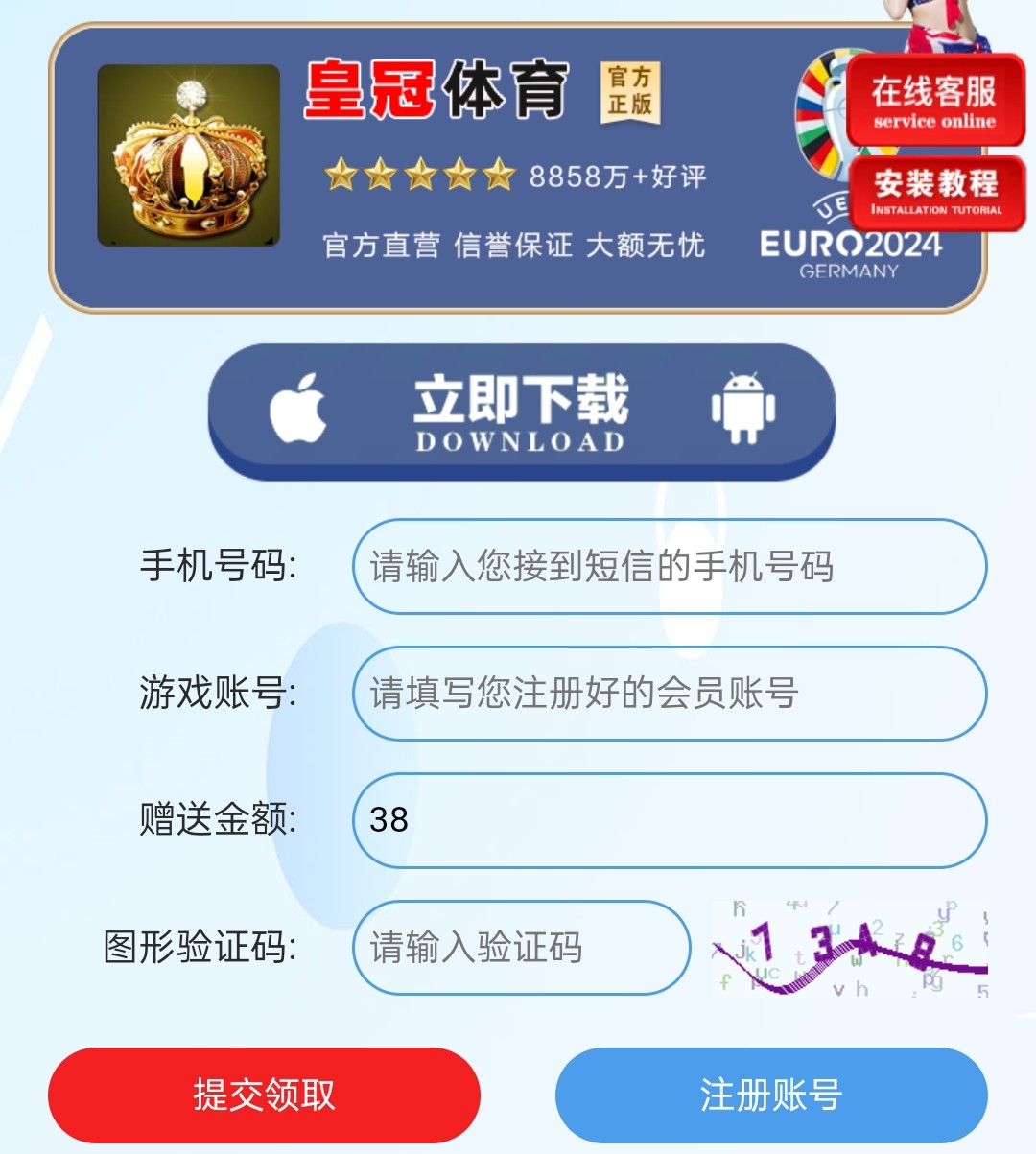Select the 游戏账号 account field
Image resolution: width=1036 pixels, height=1154 pixels.
pyautogui.click(x=669, y=693)
